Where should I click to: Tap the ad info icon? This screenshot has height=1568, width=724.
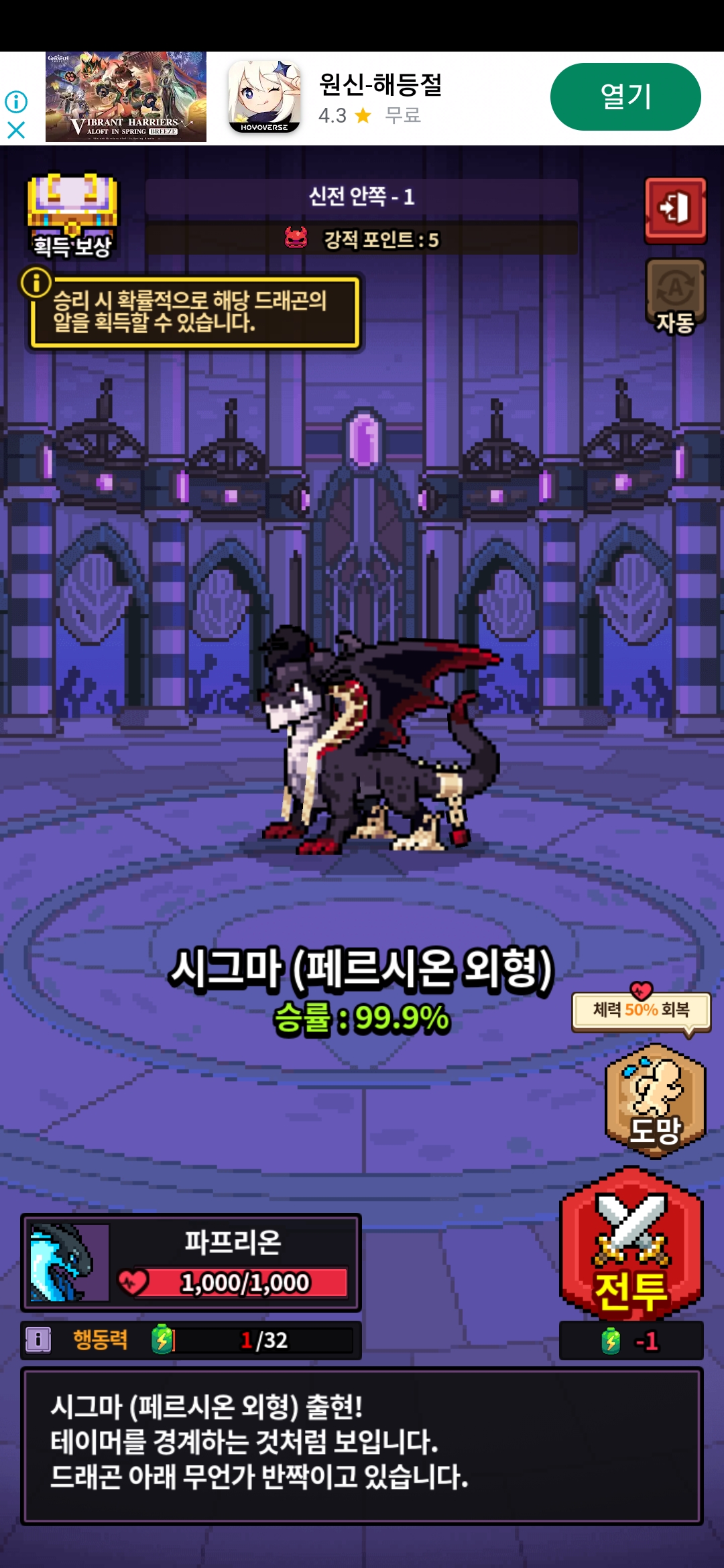tap(16, 102)
